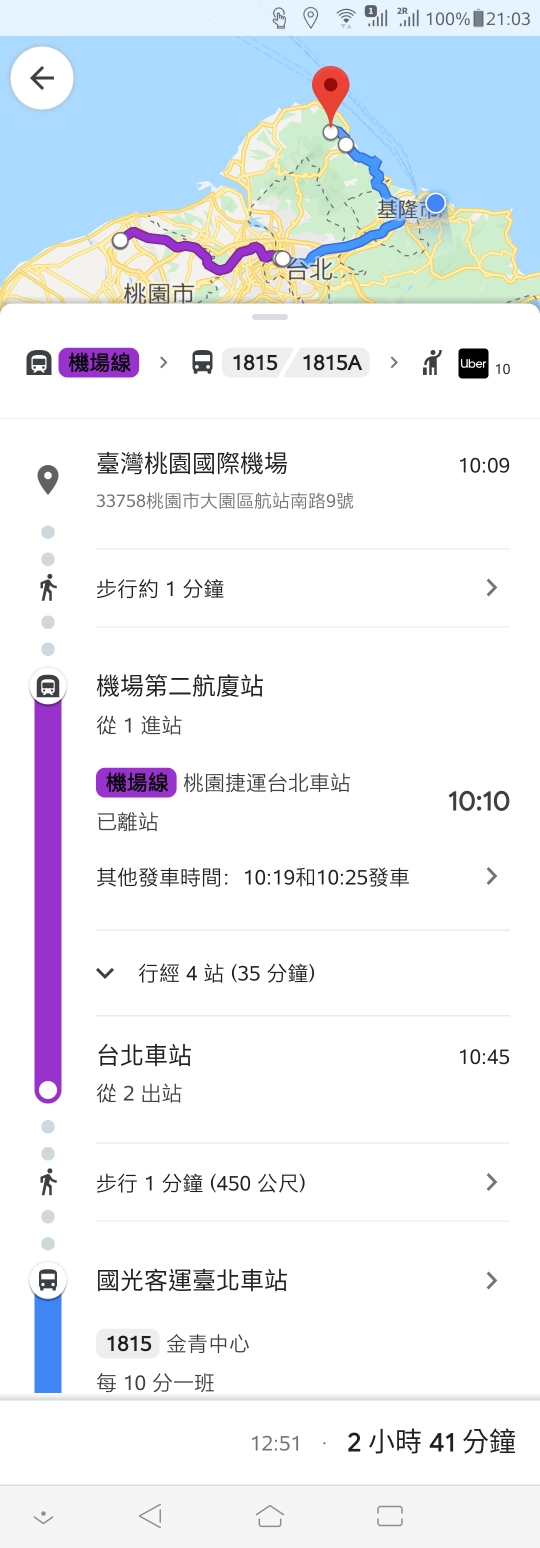Open recent apps from navigation bar
This screenshot has width=540, height=1548.
[389, 1516]
